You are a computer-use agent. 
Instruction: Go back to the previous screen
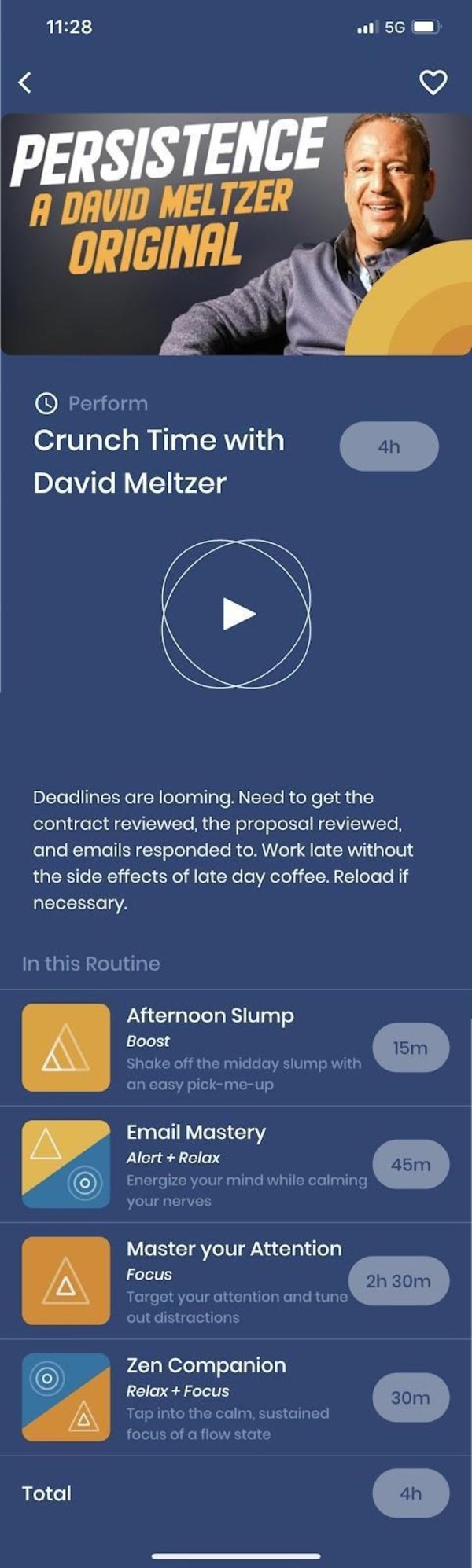[25, 83]
